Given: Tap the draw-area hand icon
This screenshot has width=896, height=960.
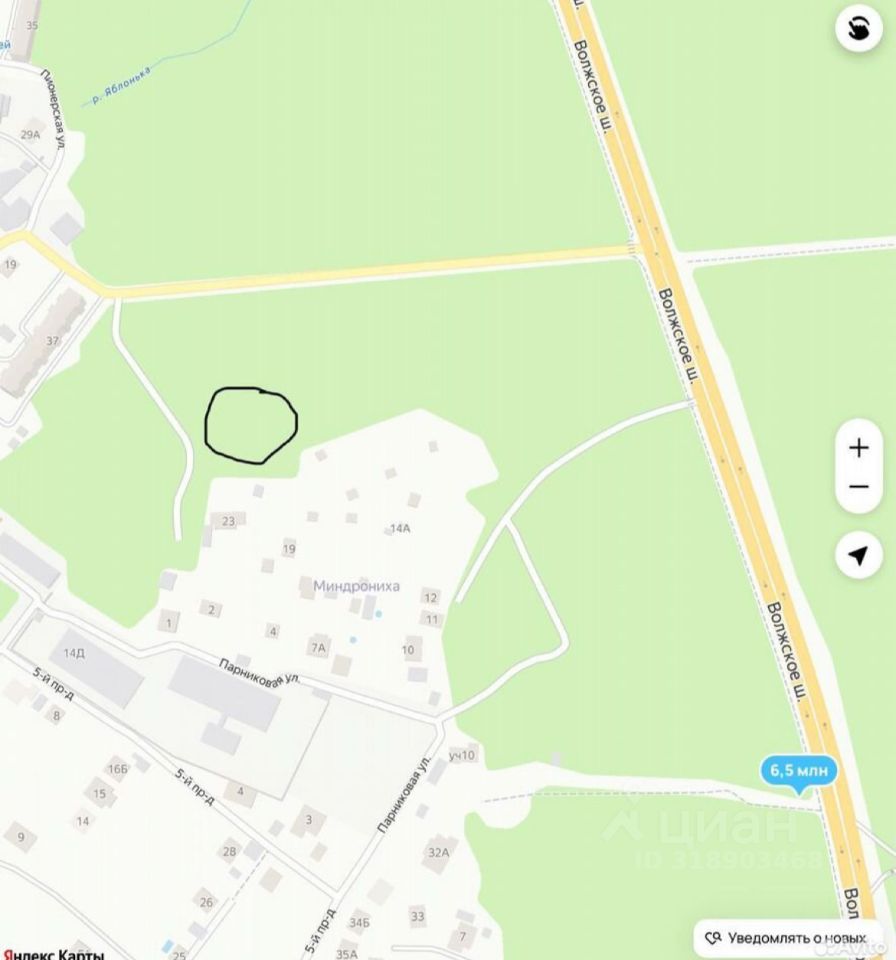Looking at the screenshot, I should 858,28.
